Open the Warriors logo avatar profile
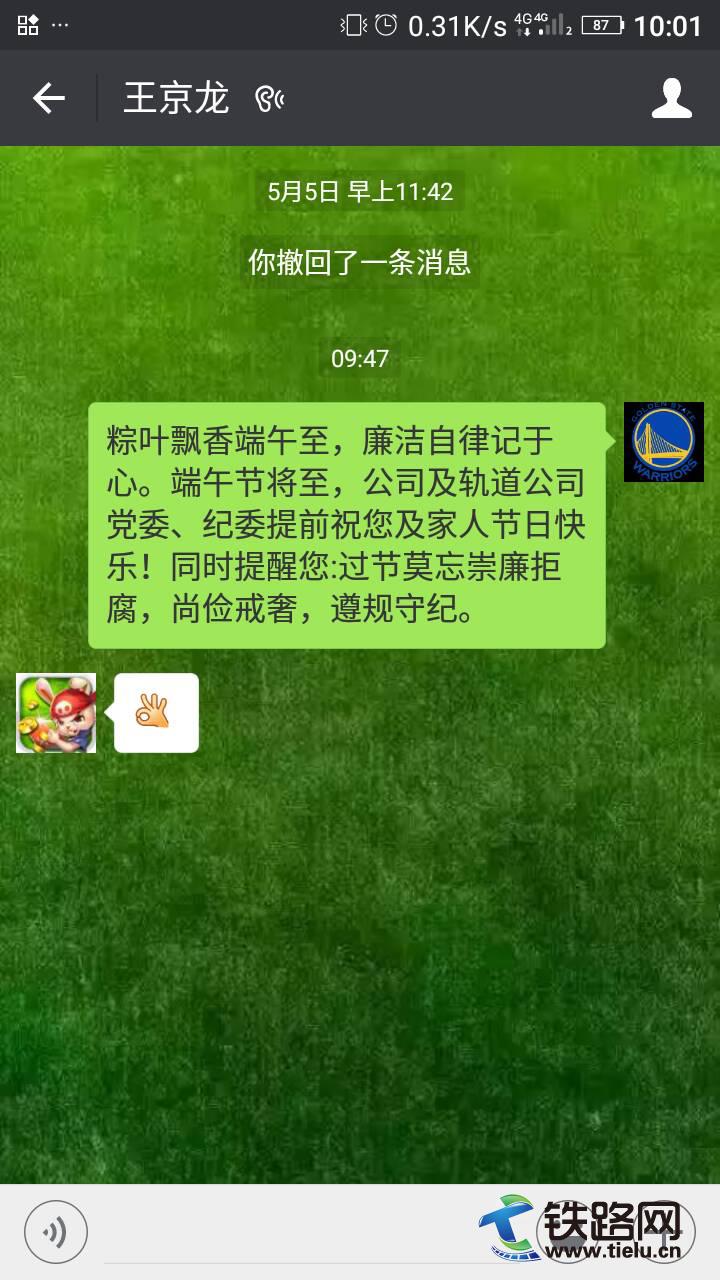This screenshot has height=1280, width=720. [663, 442]
